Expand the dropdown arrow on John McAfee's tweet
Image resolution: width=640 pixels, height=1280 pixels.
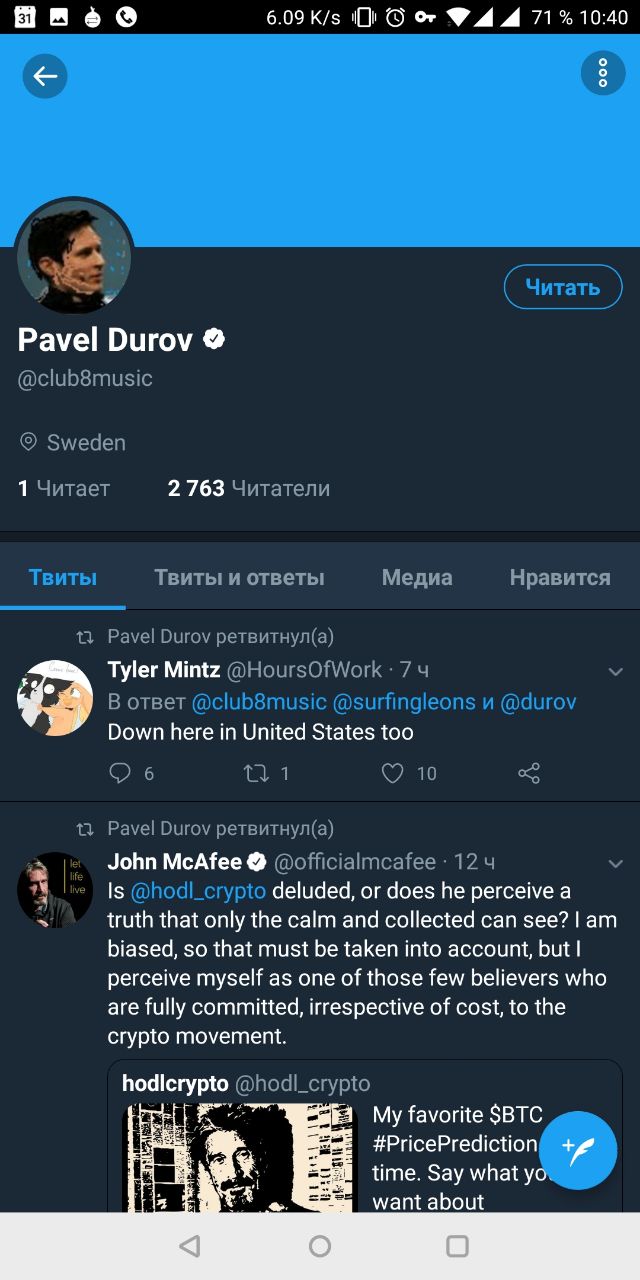(615, 864)
